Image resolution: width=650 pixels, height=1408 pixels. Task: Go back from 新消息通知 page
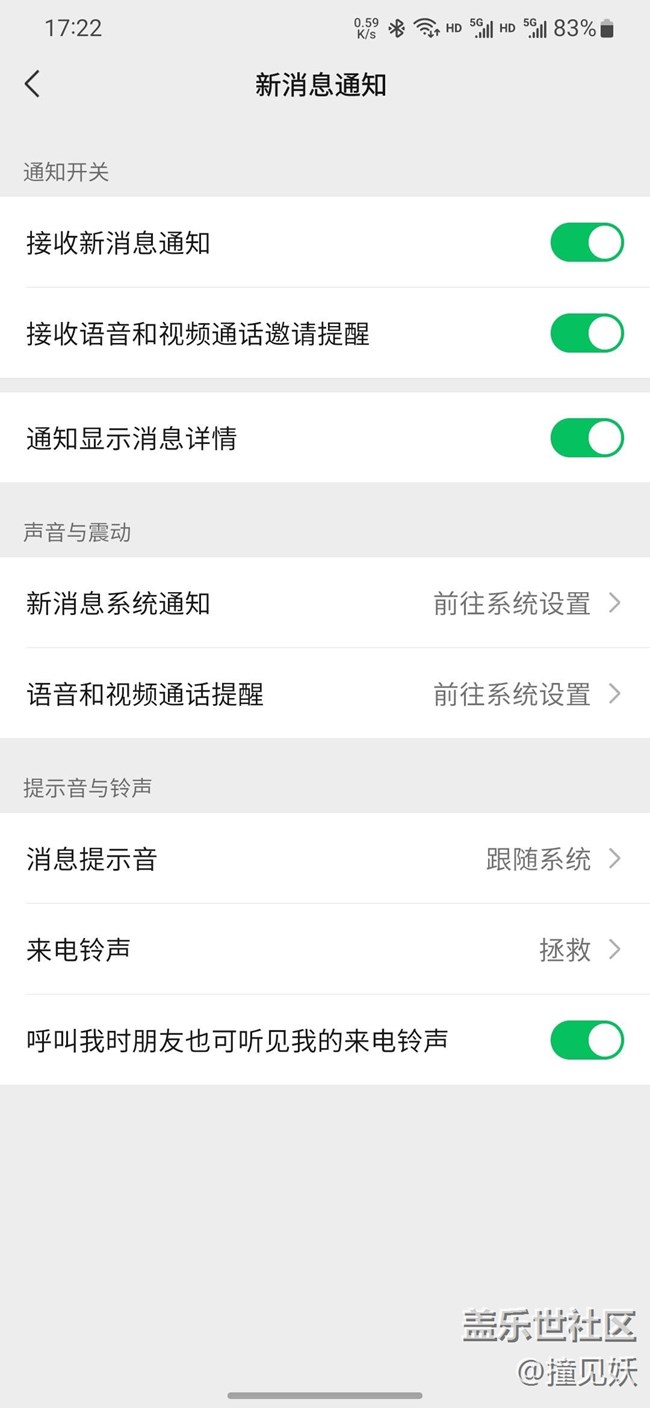33,84
